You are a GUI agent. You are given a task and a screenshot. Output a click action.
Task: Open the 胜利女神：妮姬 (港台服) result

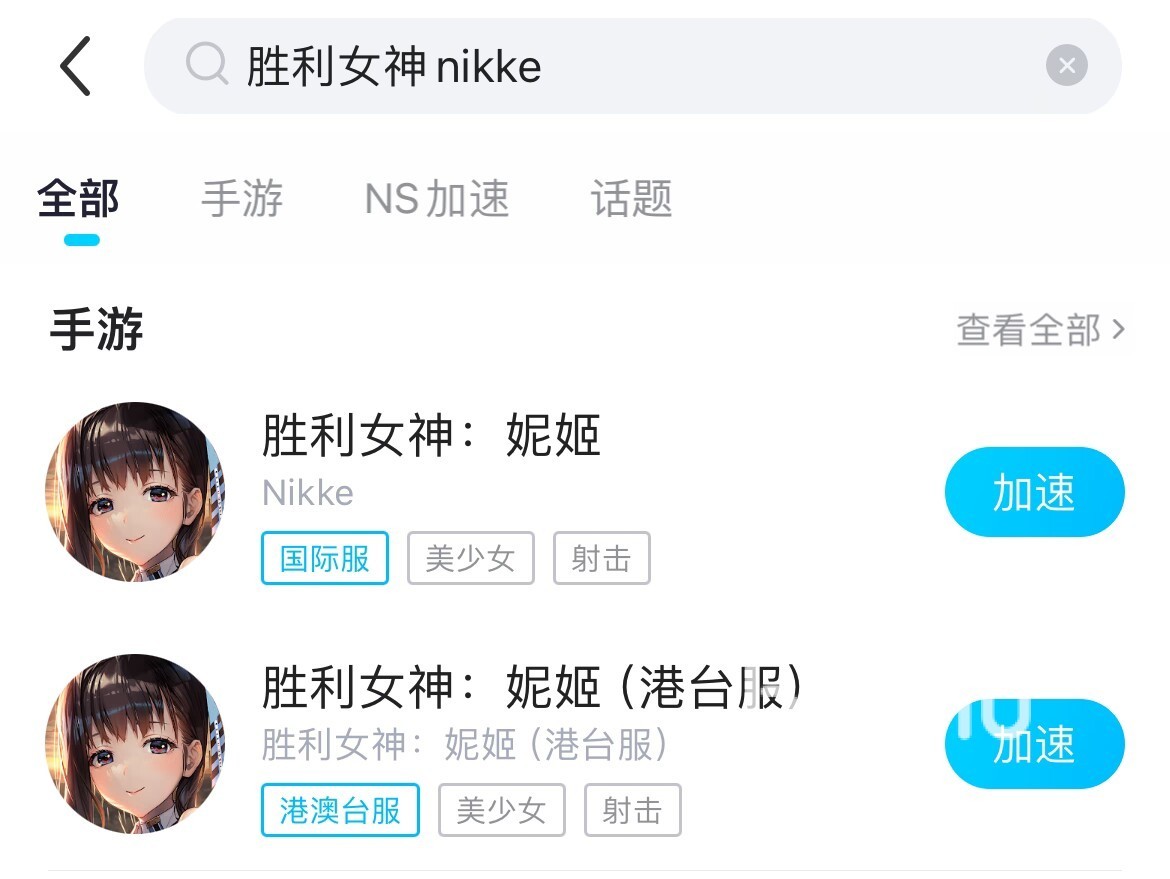click(x=530, y=688)
